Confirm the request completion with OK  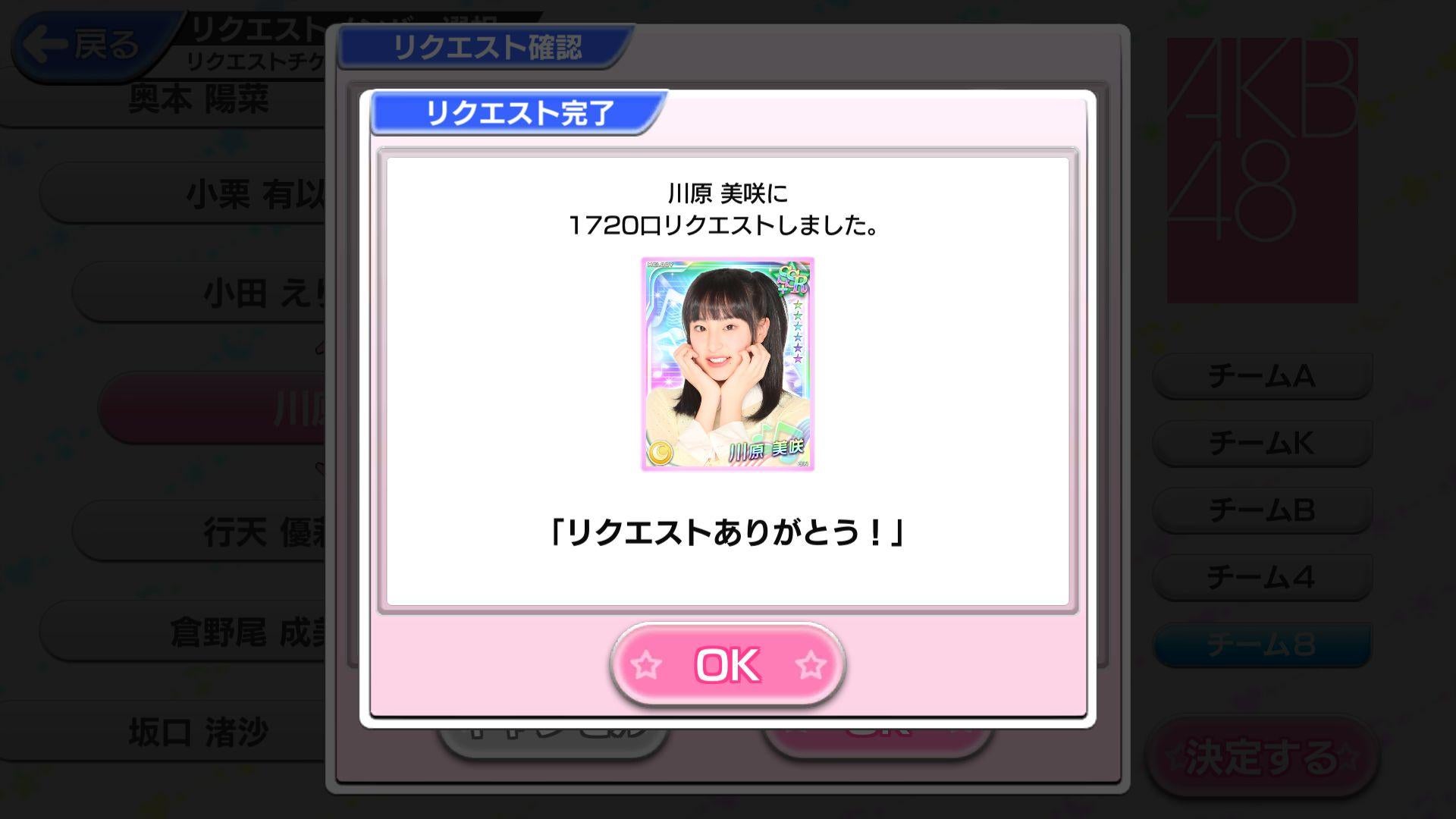[x=727, y=664]
